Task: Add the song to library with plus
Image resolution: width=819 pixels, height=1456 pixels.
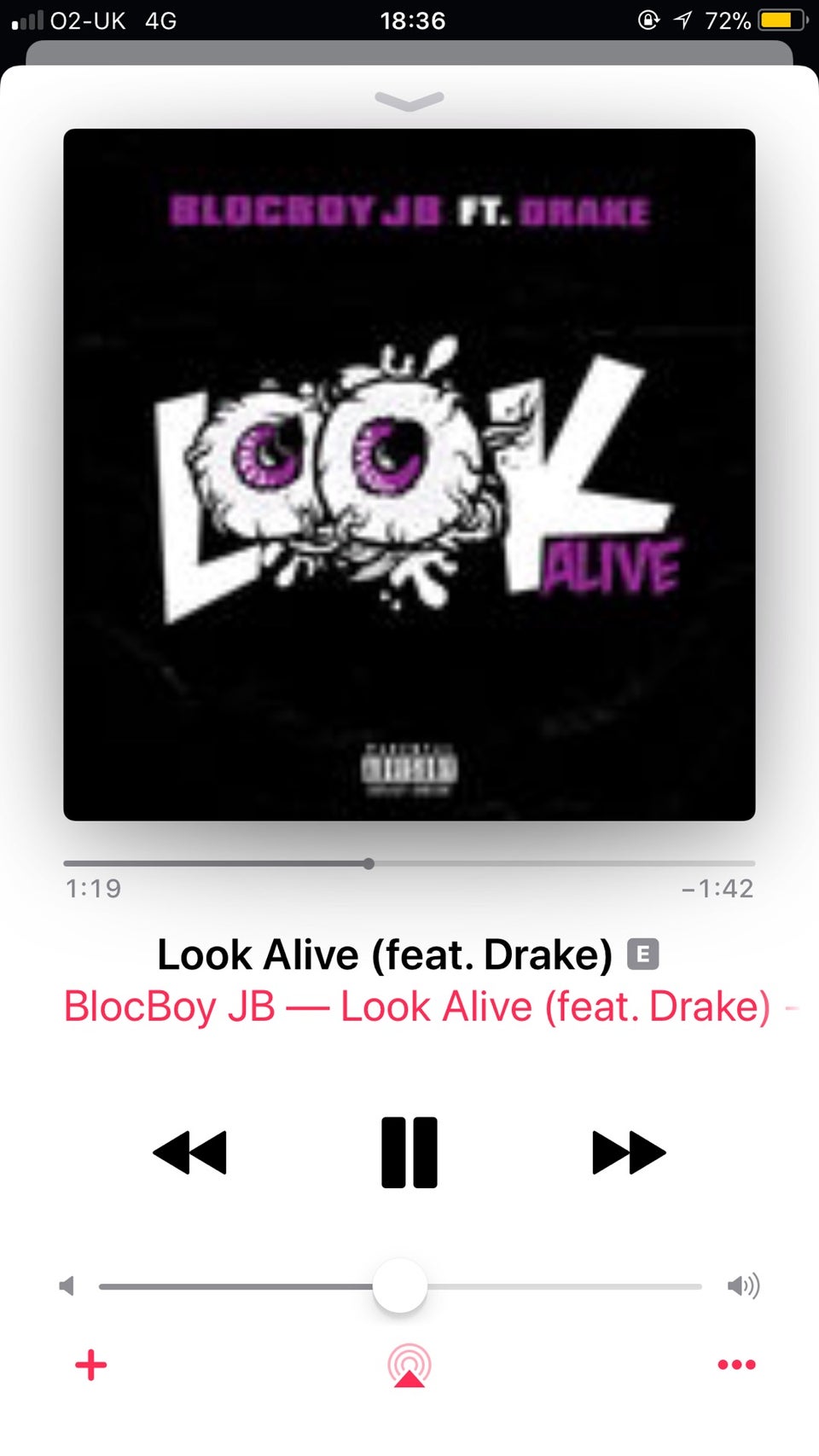Action: tap(91, 1365)
